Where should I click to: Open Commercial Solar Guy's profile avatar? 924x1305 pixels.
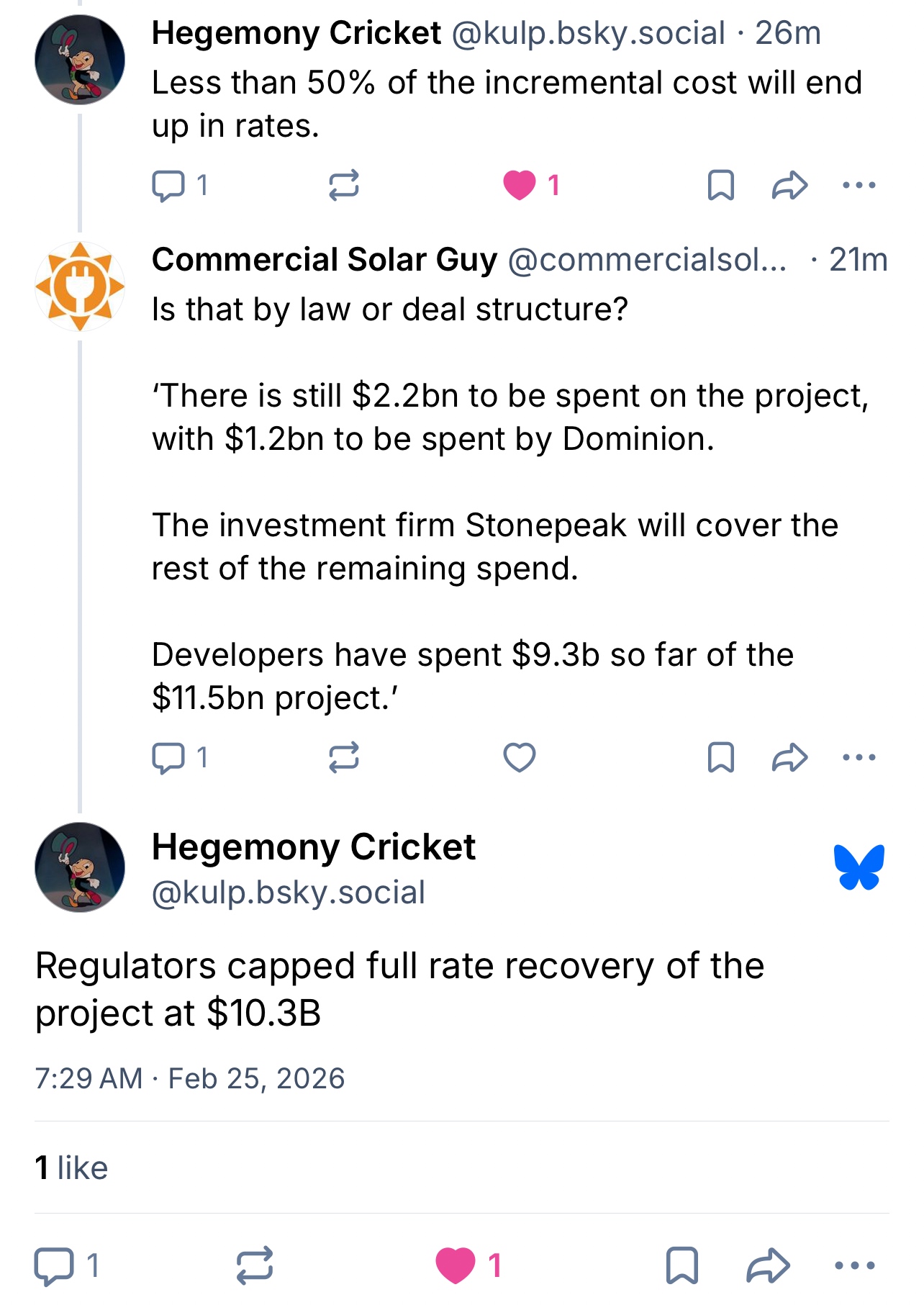pos(80,286)
